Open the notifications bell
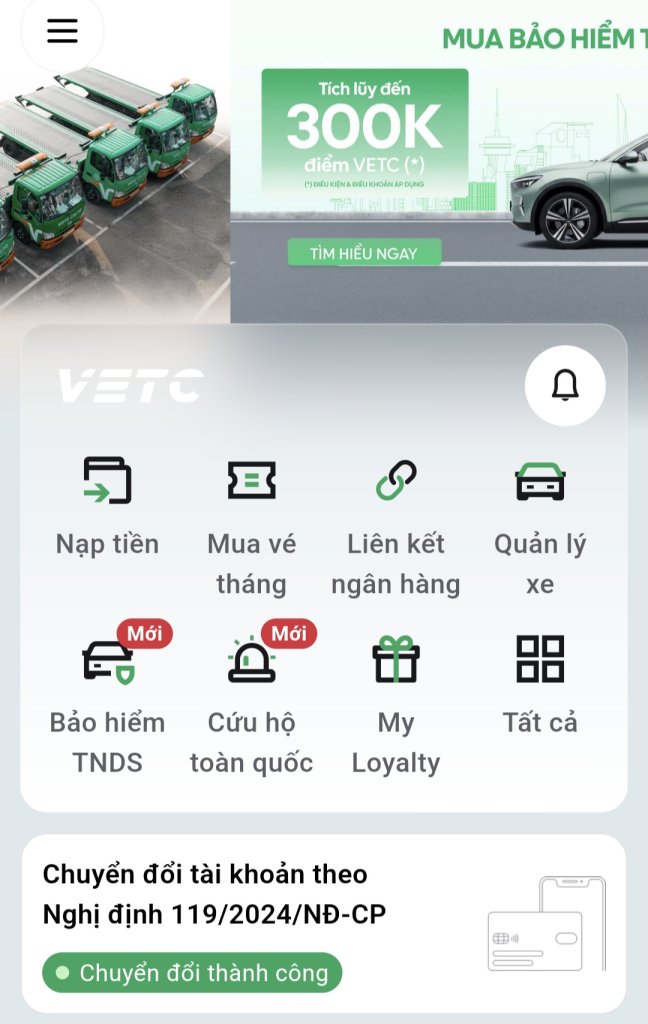Viewport: 648px width, 1024px height. [565, 385]
